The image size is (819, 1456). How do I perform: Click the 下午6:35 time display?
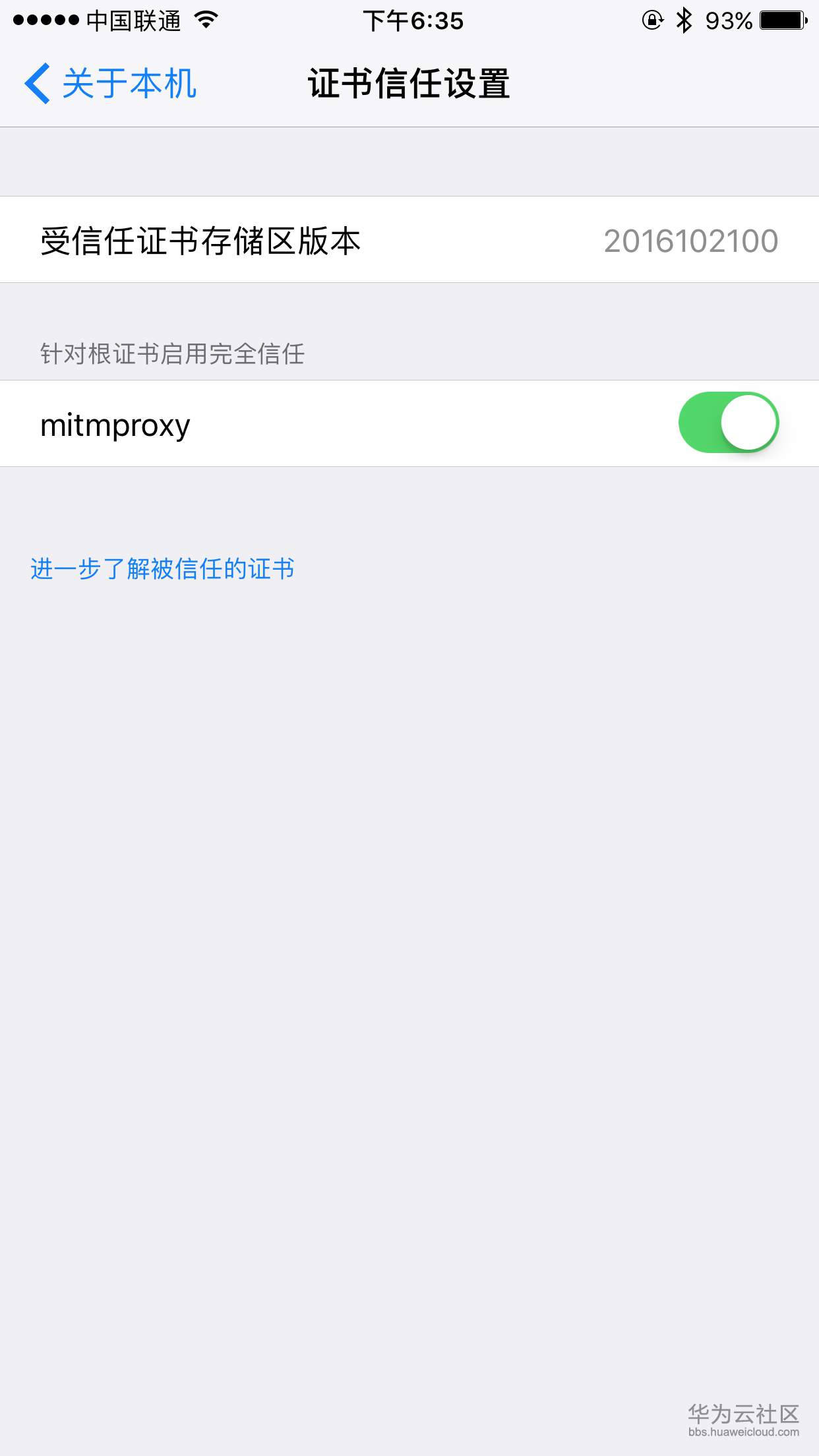414,21
